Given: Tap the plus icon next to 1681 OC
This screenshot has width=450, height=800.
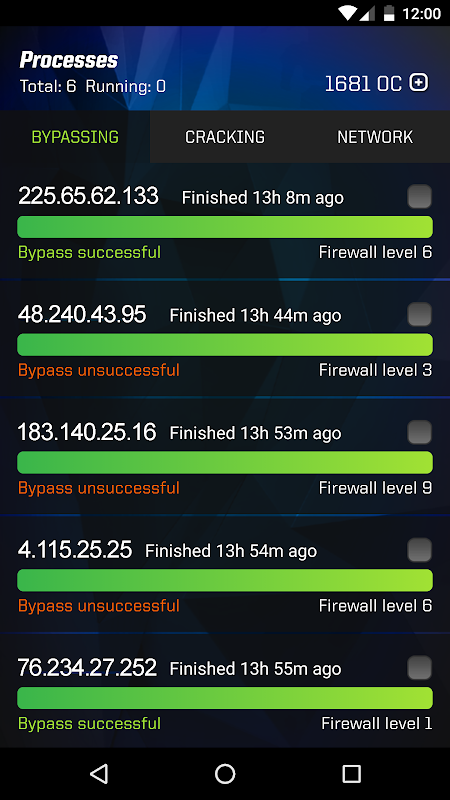Looking at the screenshot, I should tap(419, 83).
